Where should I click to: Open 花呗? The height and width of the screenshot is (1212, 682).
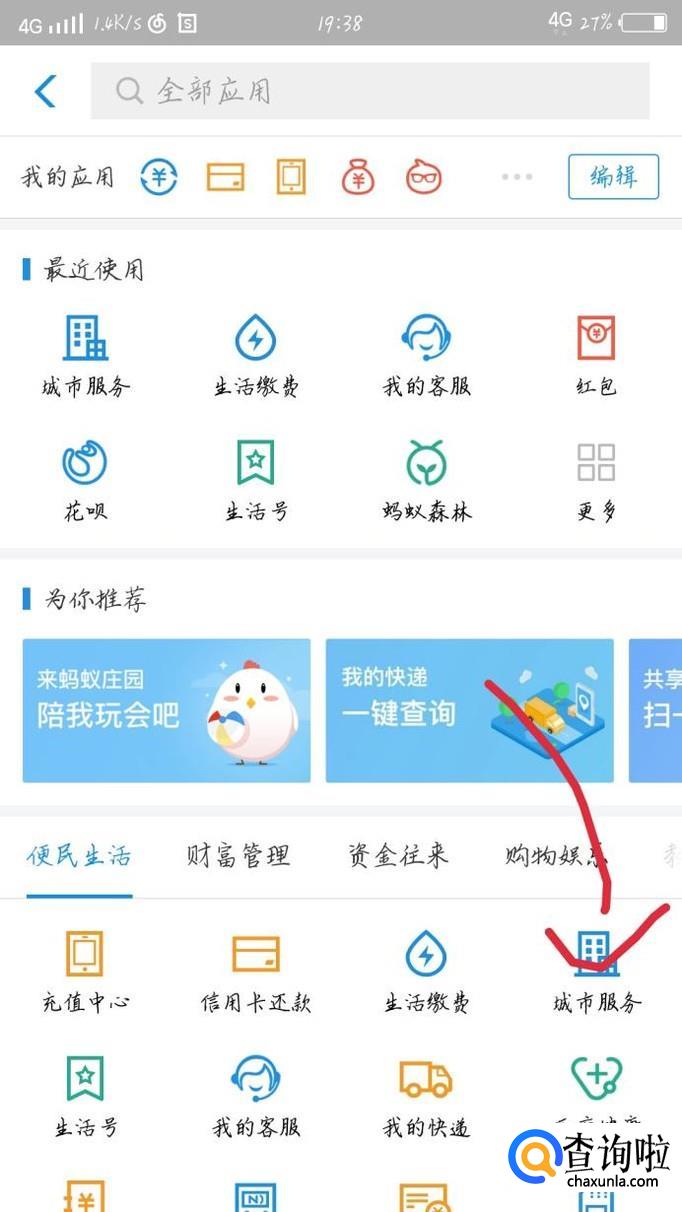click(x=85, y=481)
